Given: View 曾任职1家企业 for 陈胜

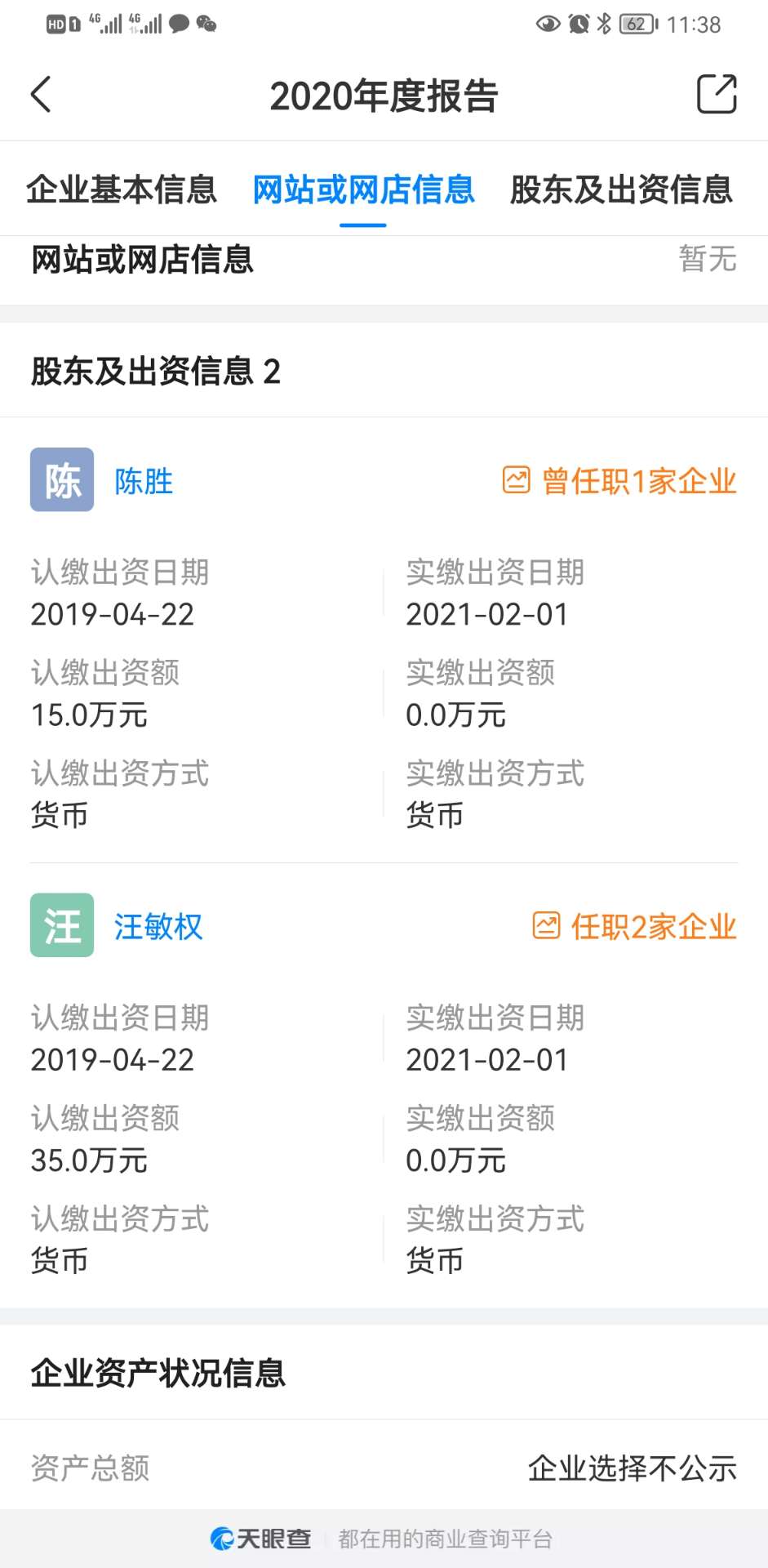Looking at the screenshot, I should (619, 481).
